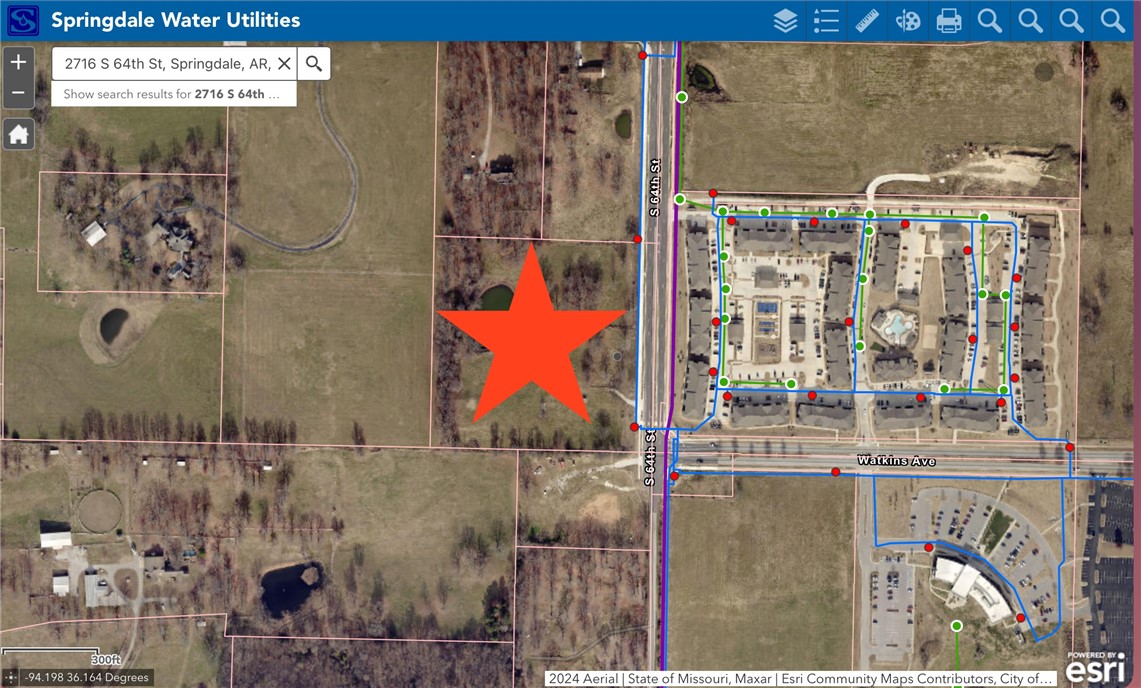Open the layer list panel
The width and height of the screenshot is (1141, 688).
786,20
